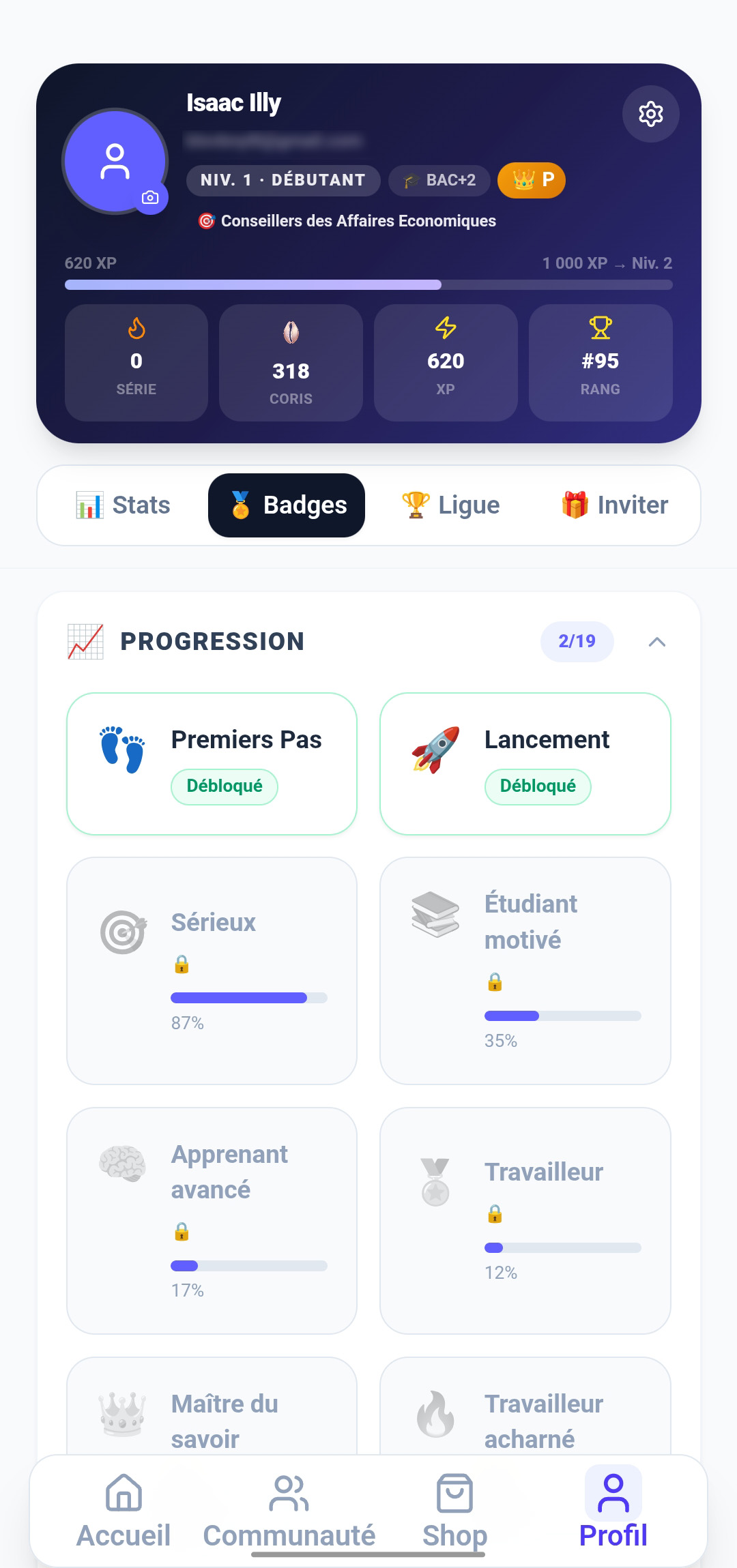Open the Ligue tab
The width and height of the screenshot is (737, 1568).
[x=450, y=505]
